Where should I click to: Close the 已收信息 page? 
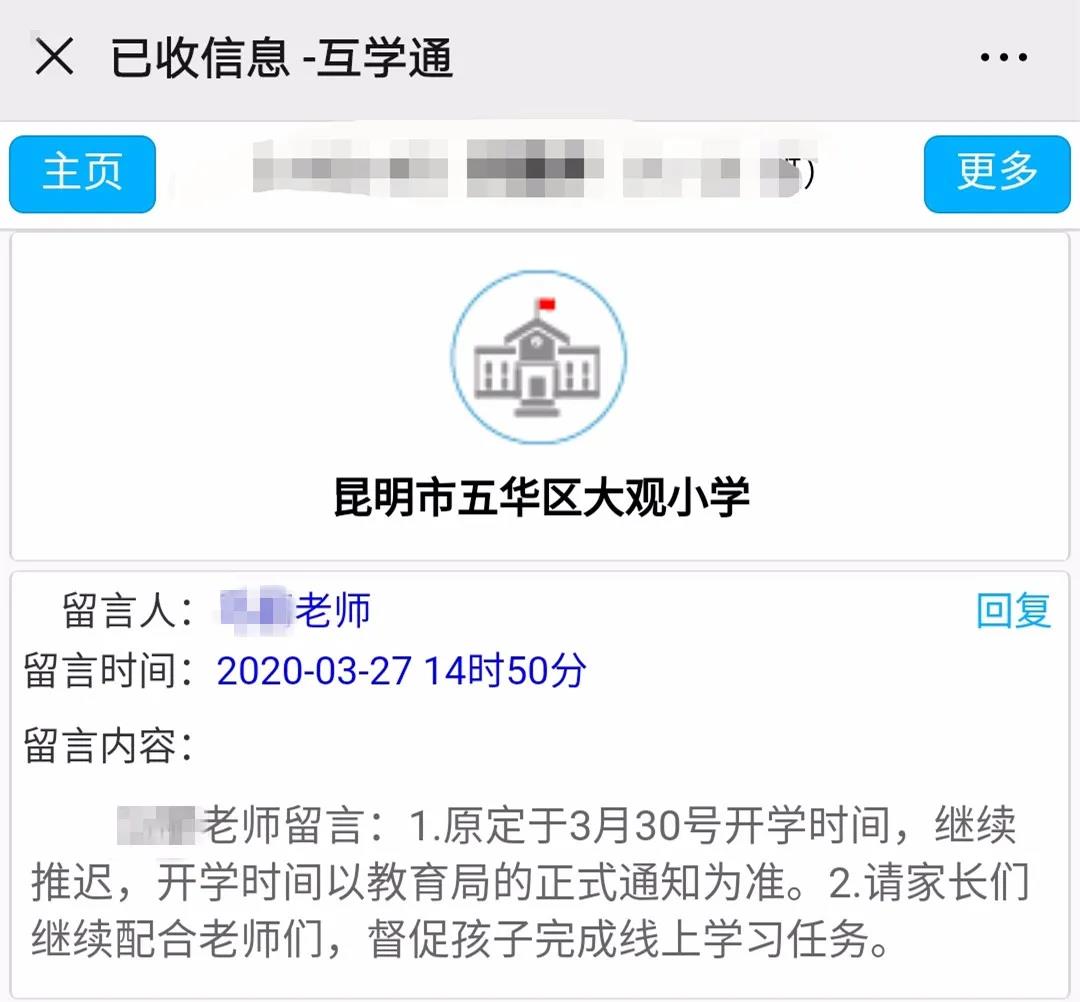tap(54, 58)
